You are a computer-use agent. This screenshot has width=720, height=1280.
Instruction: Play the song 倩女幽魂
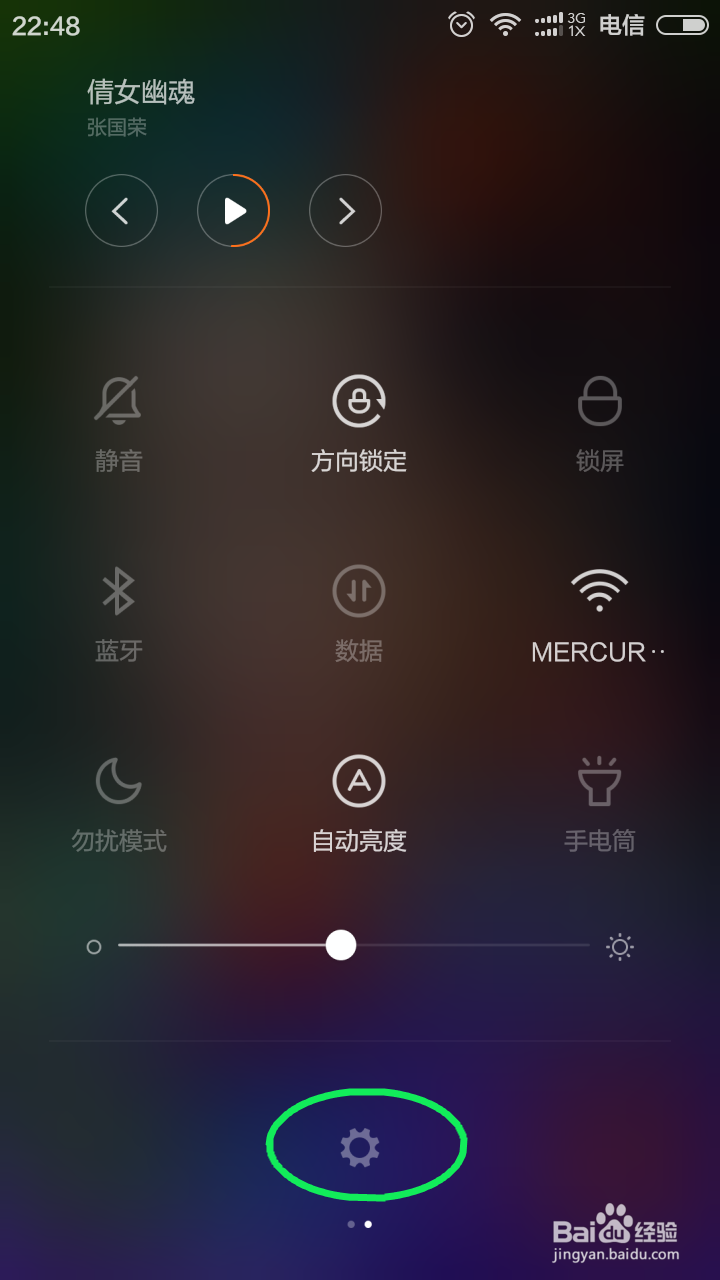[x=233, y=210]
